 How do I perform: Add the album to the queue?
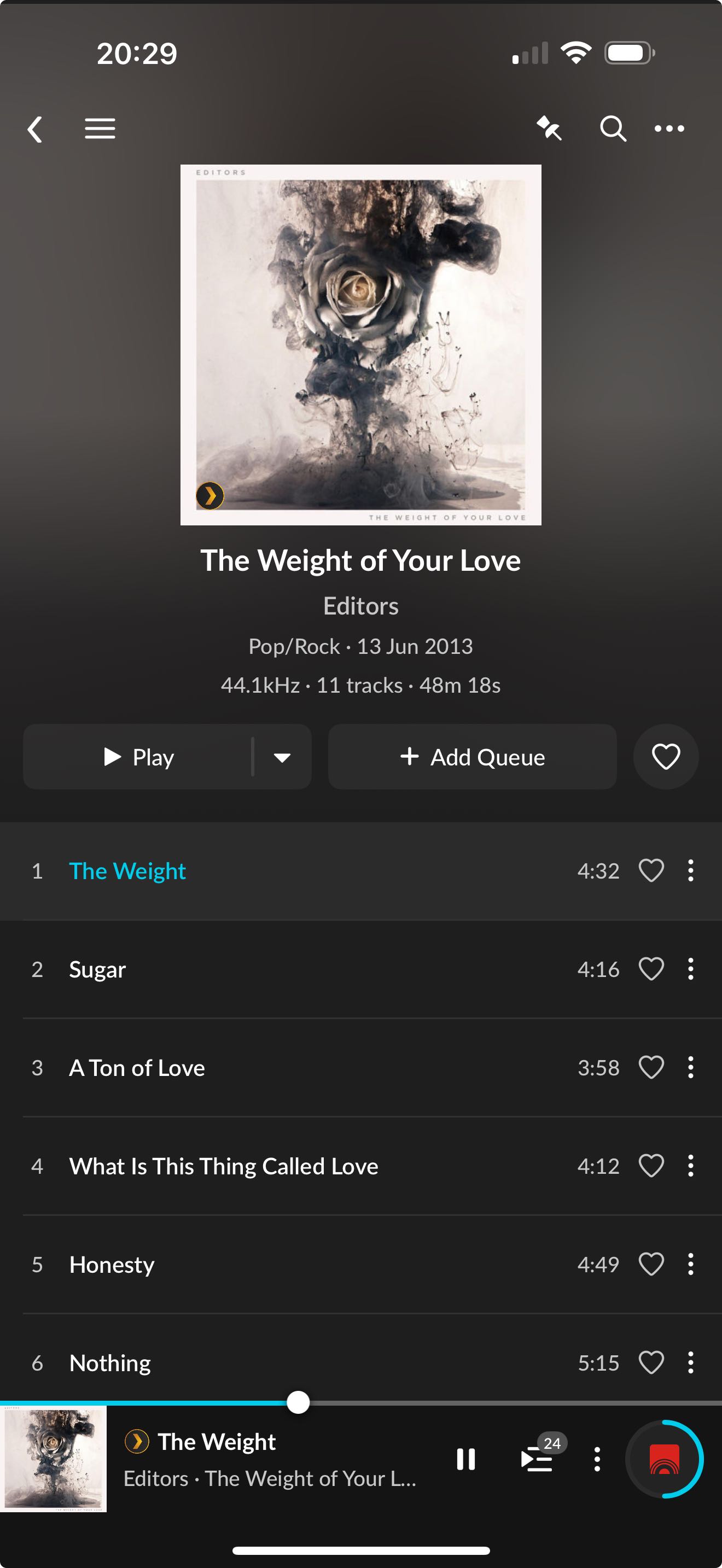[x=472, y=757]
